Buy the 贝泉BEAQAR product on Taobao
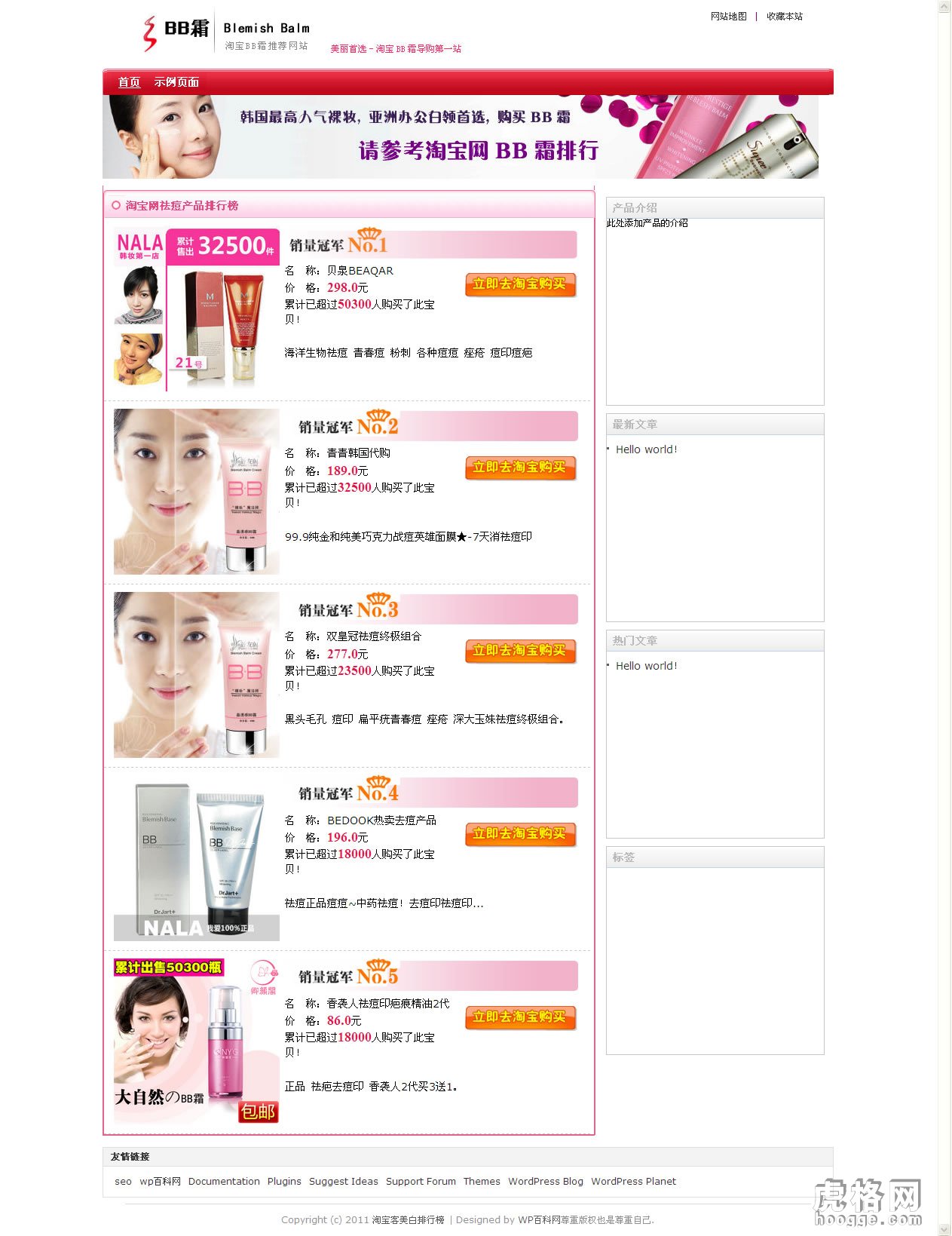This screenshot has width=952, height=1236. pyautogui.click(x=520, y=284)
